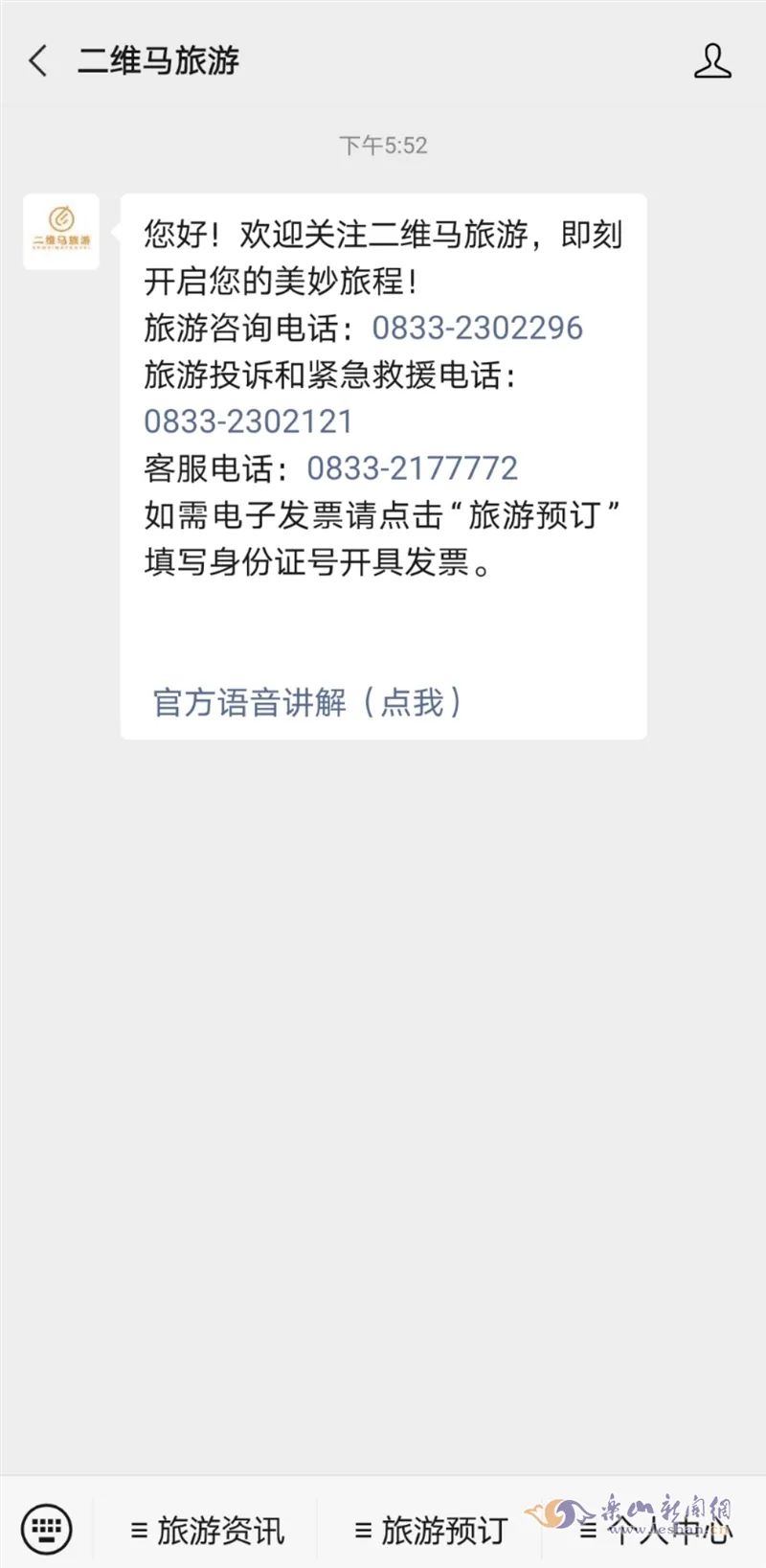Open the account profile icon
This screenshot has height=1568, width=766.
tap(712, 61)
